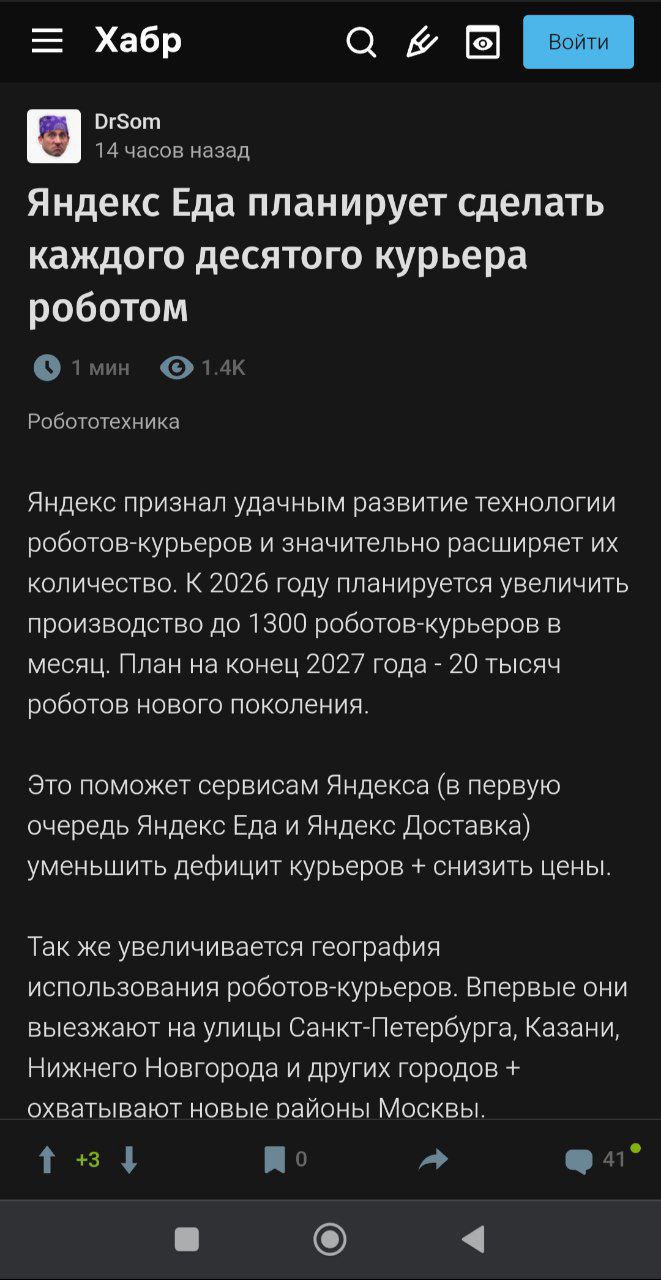Open the eye icon settings in the header
The image size is (661, 1280).
(x=483, y=42)
